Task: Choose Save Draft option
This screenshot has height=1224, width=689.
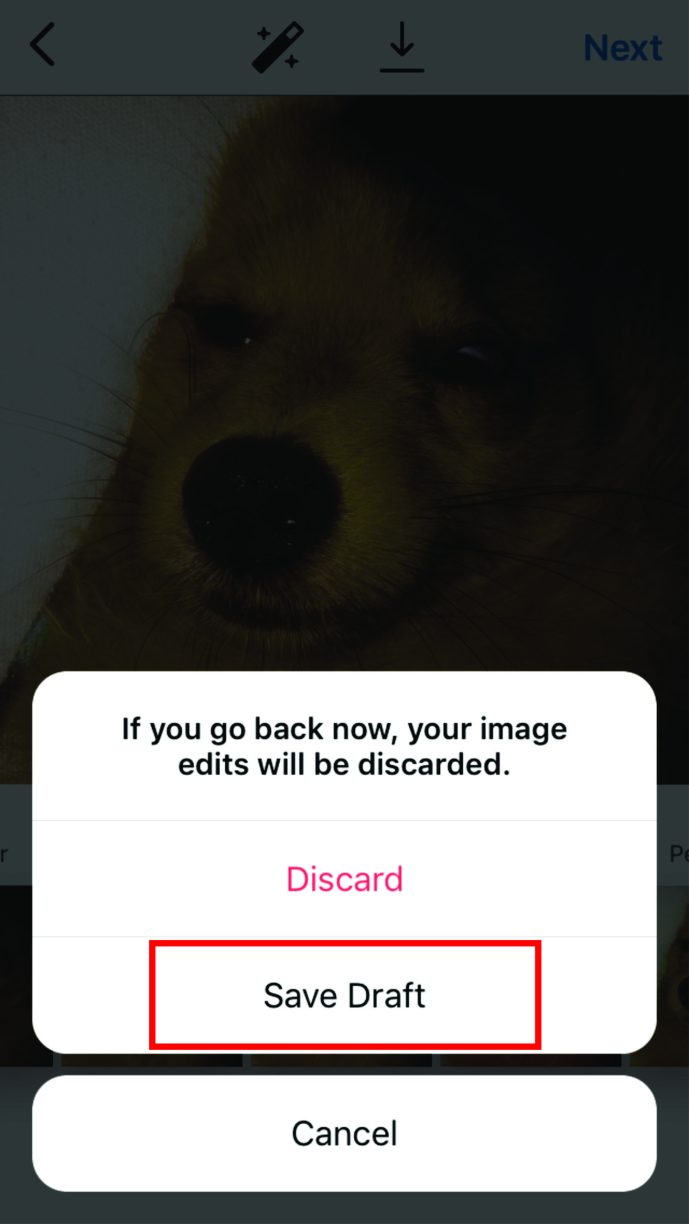Action: 344,995
